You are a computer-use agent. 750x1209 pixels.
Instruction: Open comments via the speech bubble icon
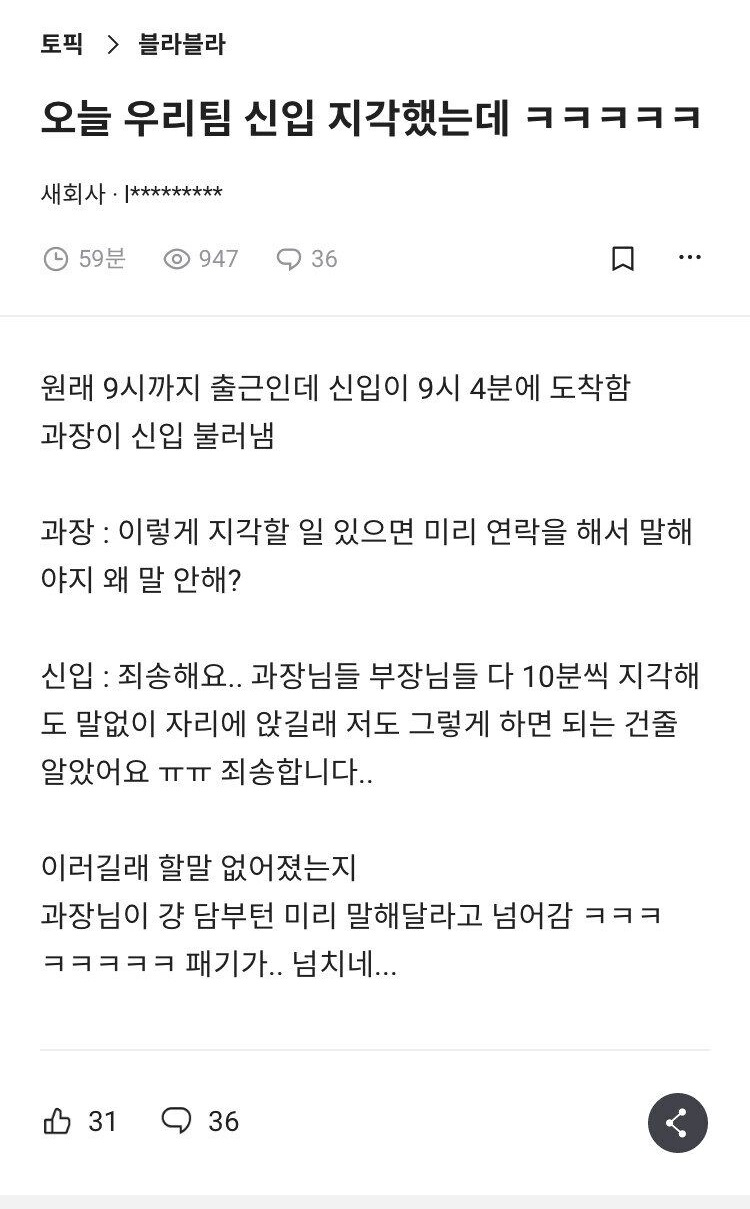tap(289, 259)
